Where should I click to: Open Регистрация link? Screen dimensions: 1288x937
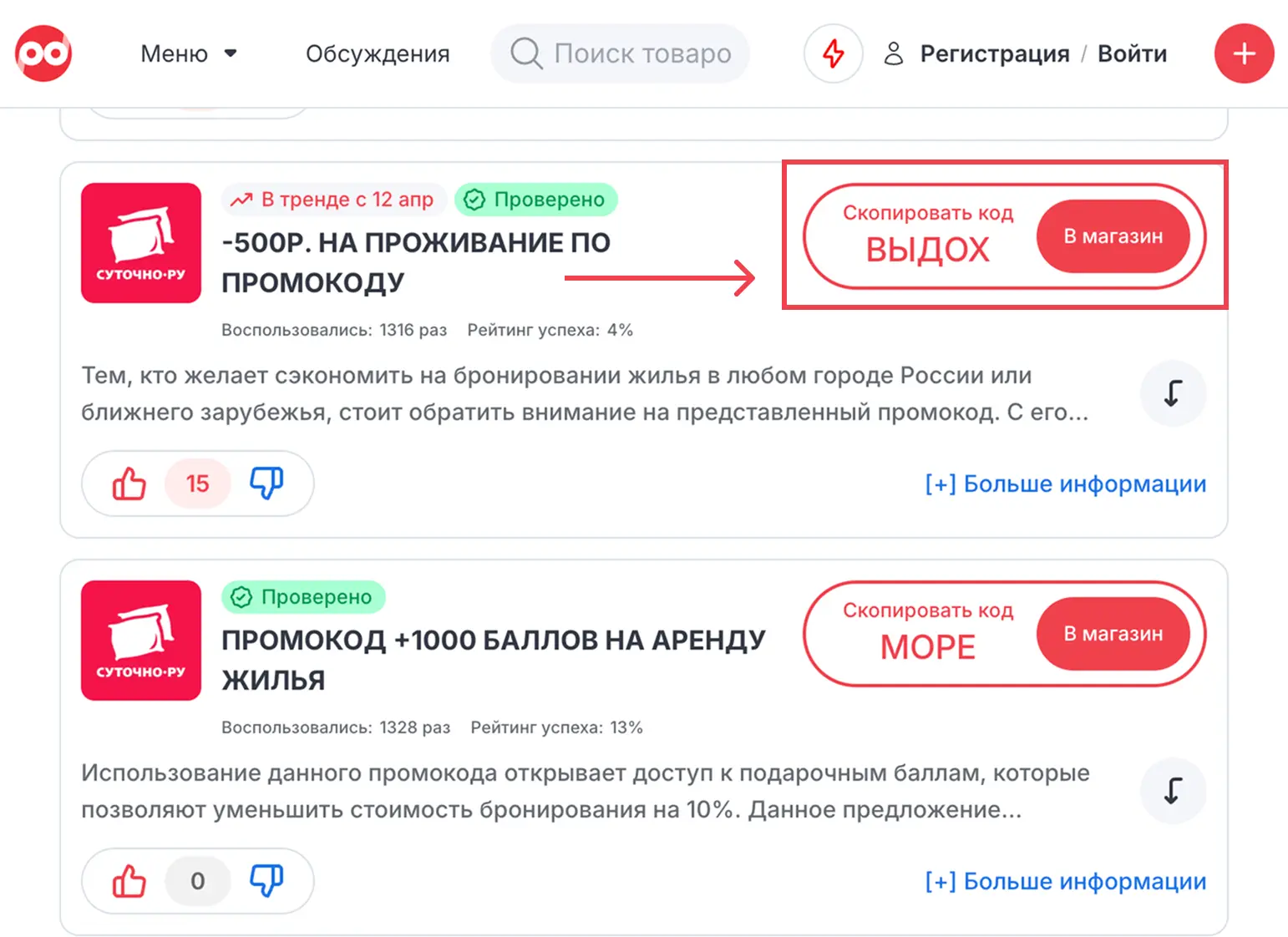994,53
